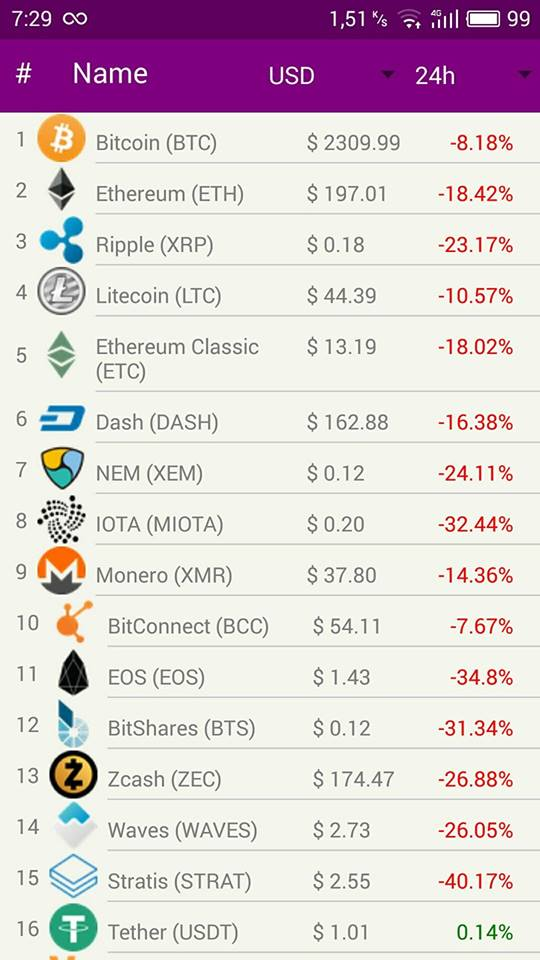Open IOTA (MIOTA) listing
540x960 pixels.
point(270,519)
